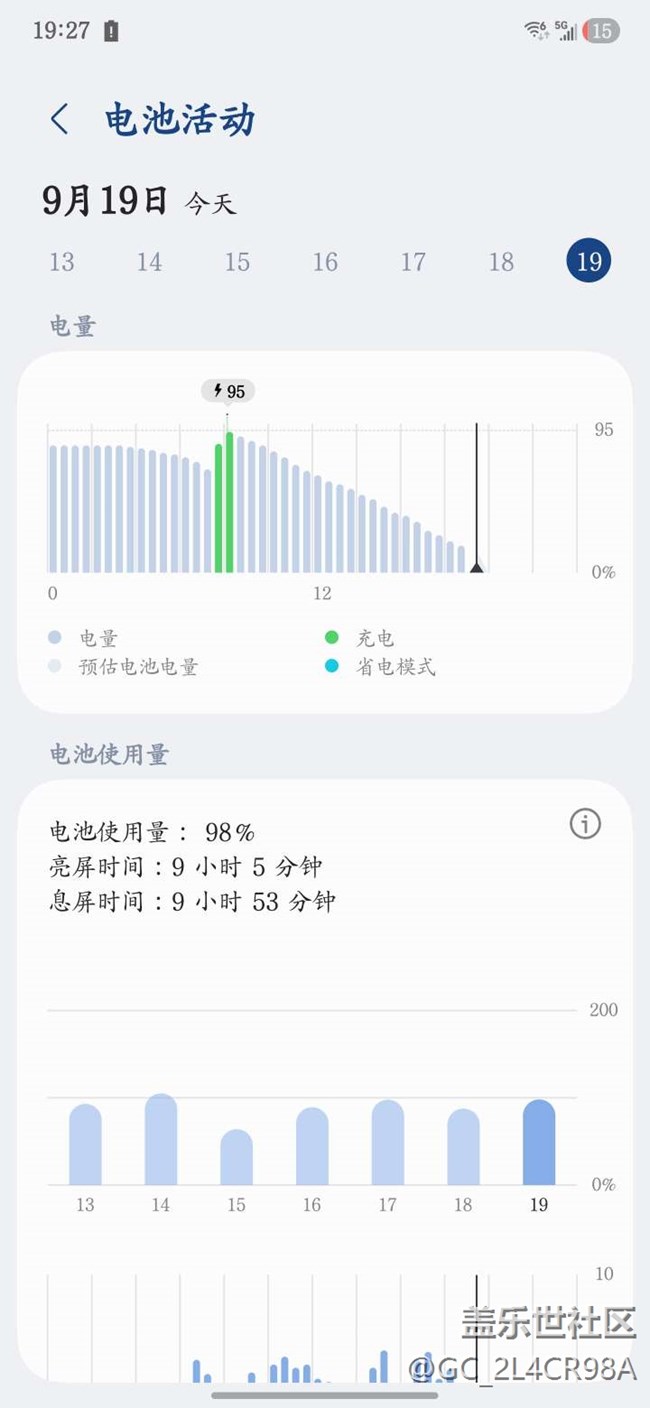This screenshot has width=650, height=1408.
Task: Open date 16 in the date row
Action: [325, 262]
